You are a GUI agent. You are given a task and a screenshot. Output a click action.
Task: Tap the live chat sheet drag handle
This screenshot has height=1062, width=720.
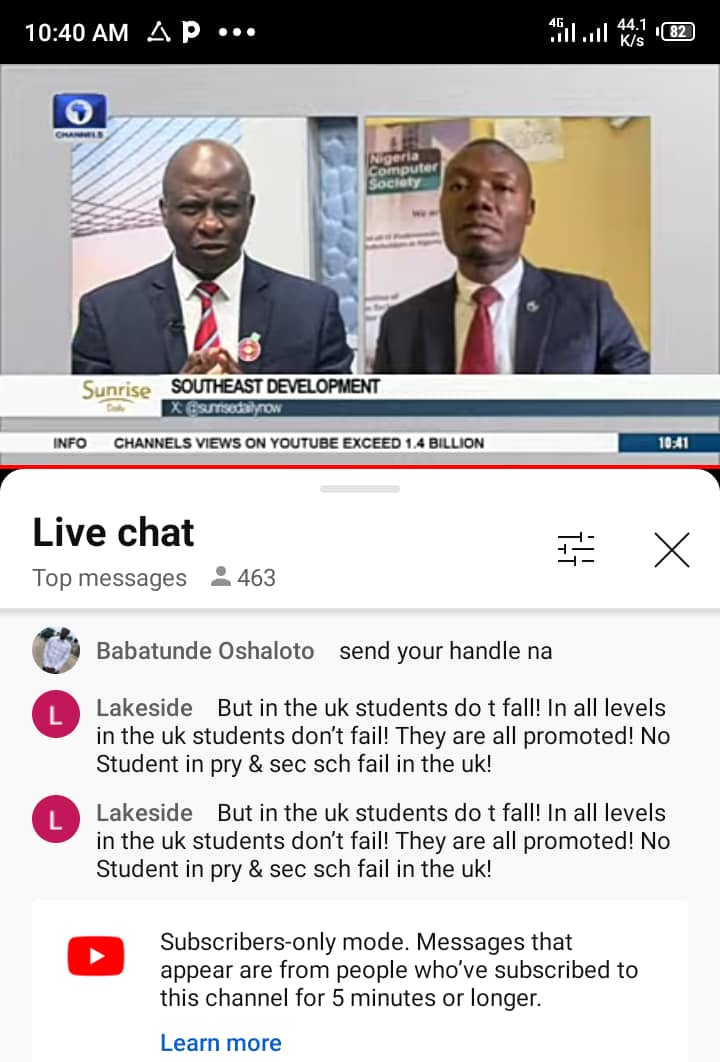point(360,489)
